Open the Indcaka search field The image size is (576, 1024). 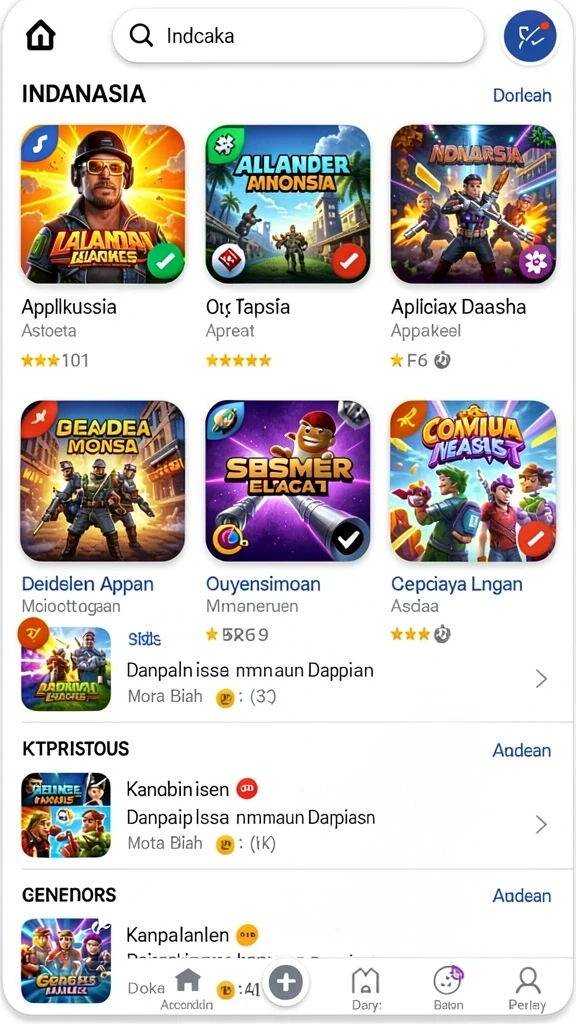298,35
